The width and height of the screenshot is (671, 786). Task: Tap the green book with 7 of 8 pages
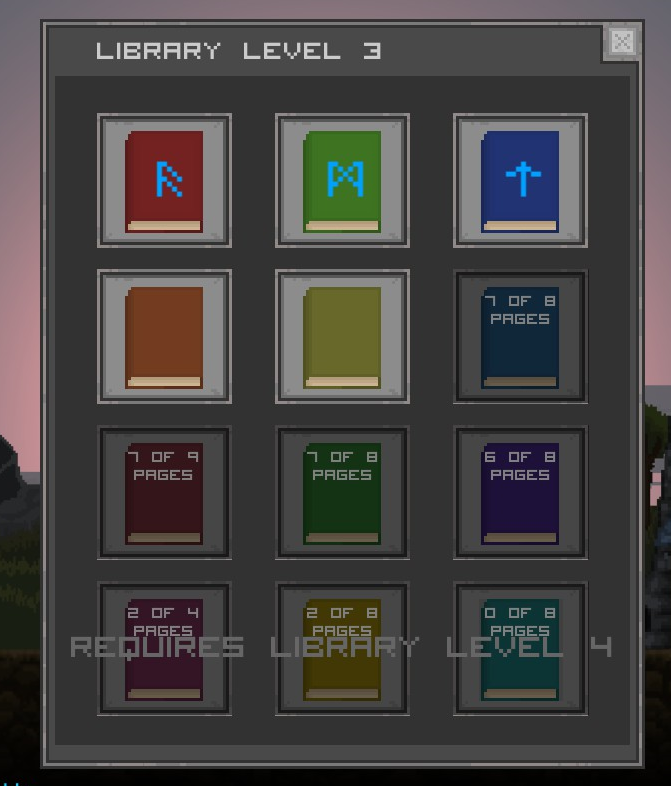pos(342,493)
